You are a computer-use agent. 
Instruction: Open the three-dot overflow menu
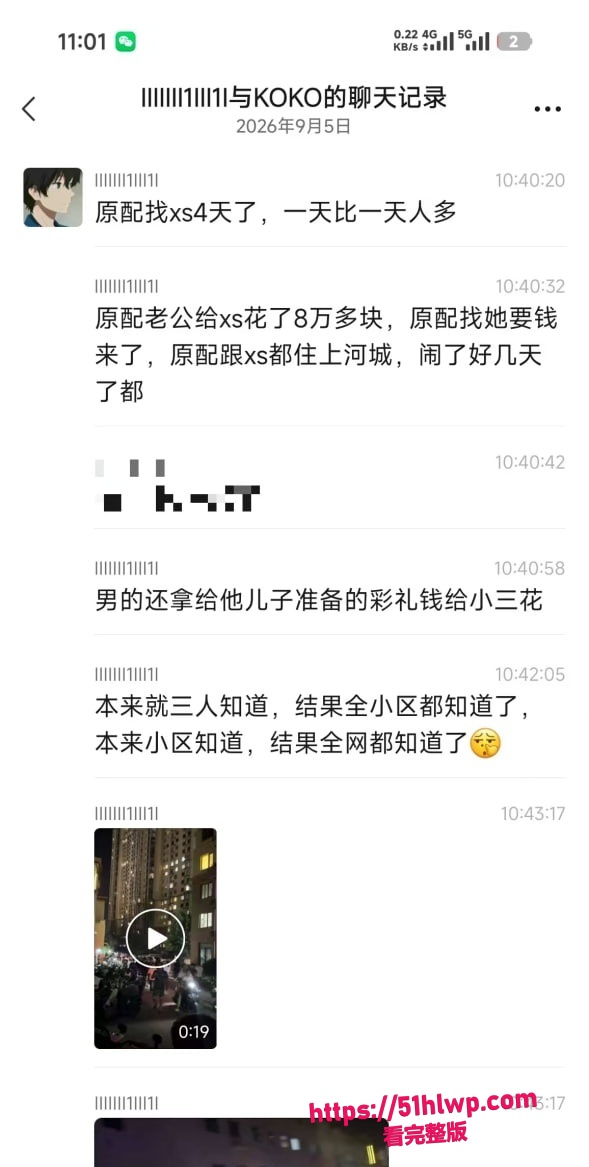click(x=547, y=109)
